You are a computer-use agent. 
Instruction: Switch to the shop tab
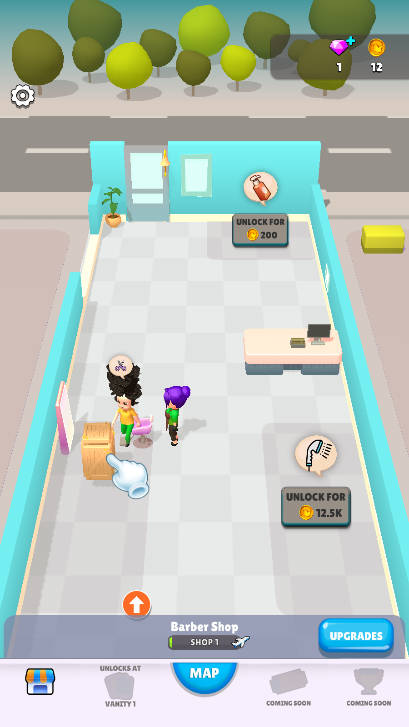pyautogui.click(x=40, y=681)
